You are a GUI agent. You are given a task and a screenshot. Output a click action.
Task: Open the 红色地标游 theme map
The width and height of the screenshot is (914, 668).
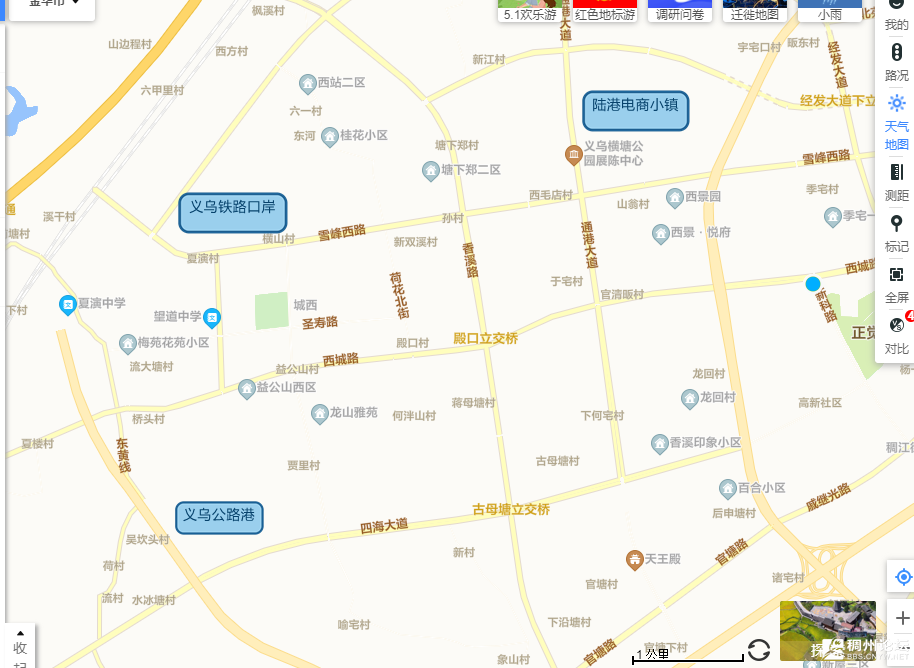coord(605,11)
